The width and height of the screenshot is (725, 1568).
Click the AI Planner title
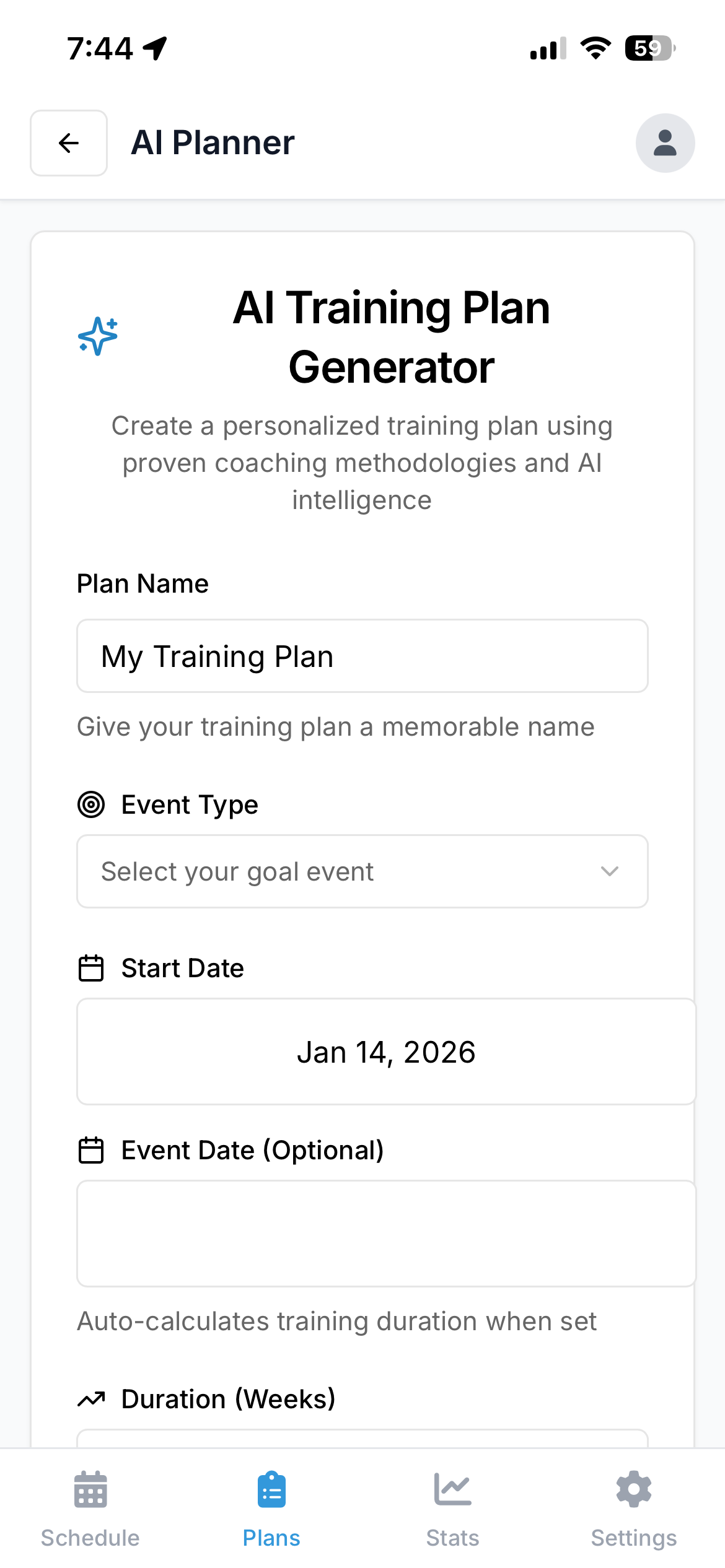click(x=213, y=142)
